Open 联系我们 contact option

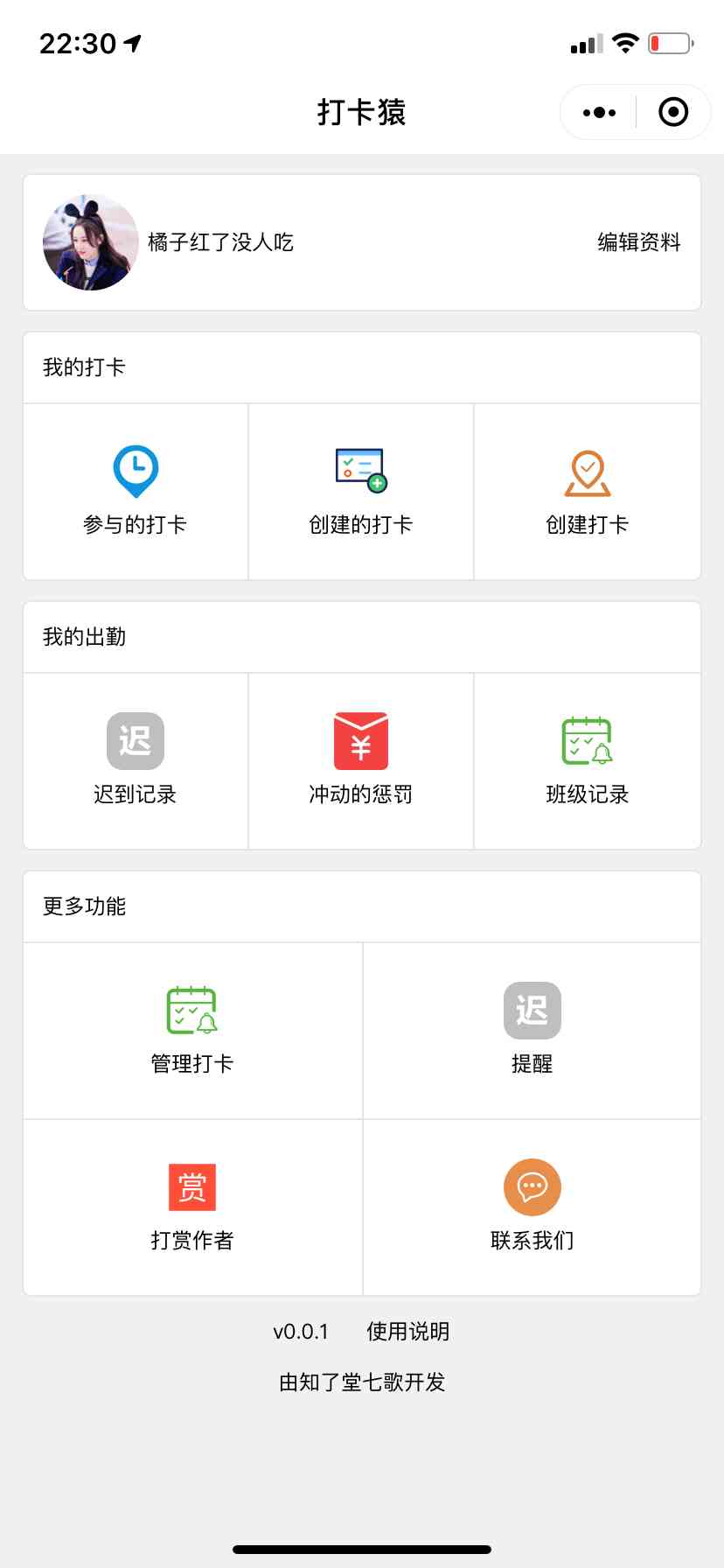pos(532,1207)
